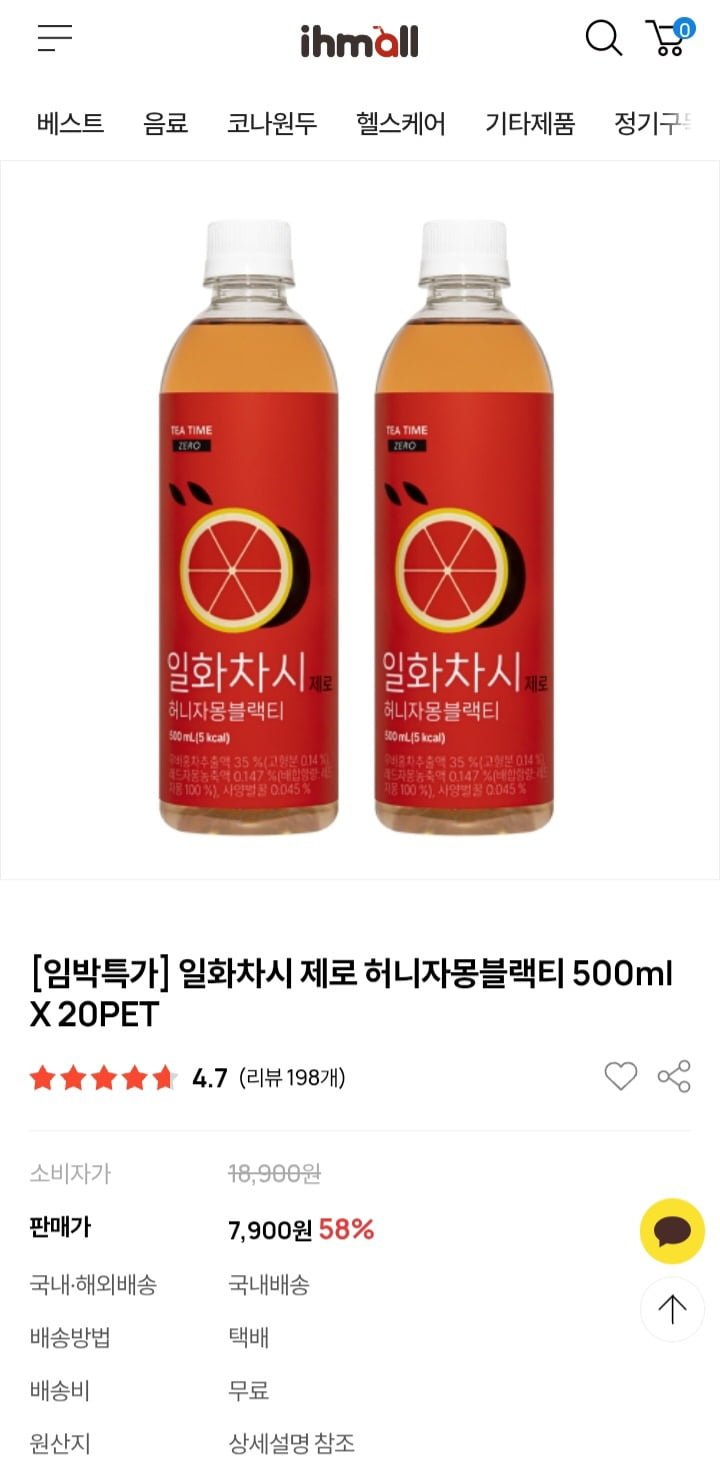
Task: Switch to the 헬스케어 tab
Action: (400, 124)
